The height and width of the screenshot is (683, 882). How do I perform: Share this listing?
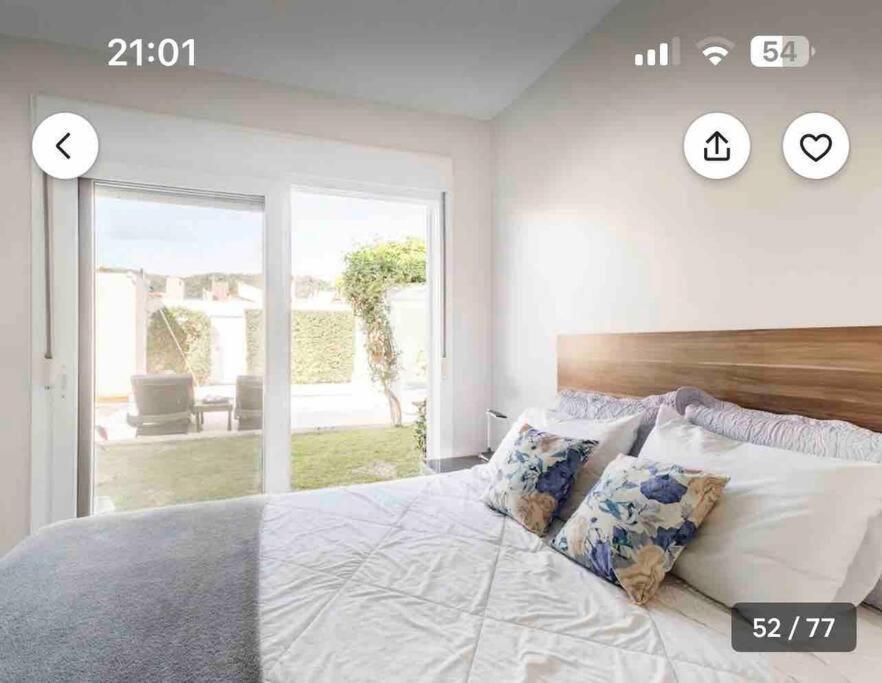716,147
